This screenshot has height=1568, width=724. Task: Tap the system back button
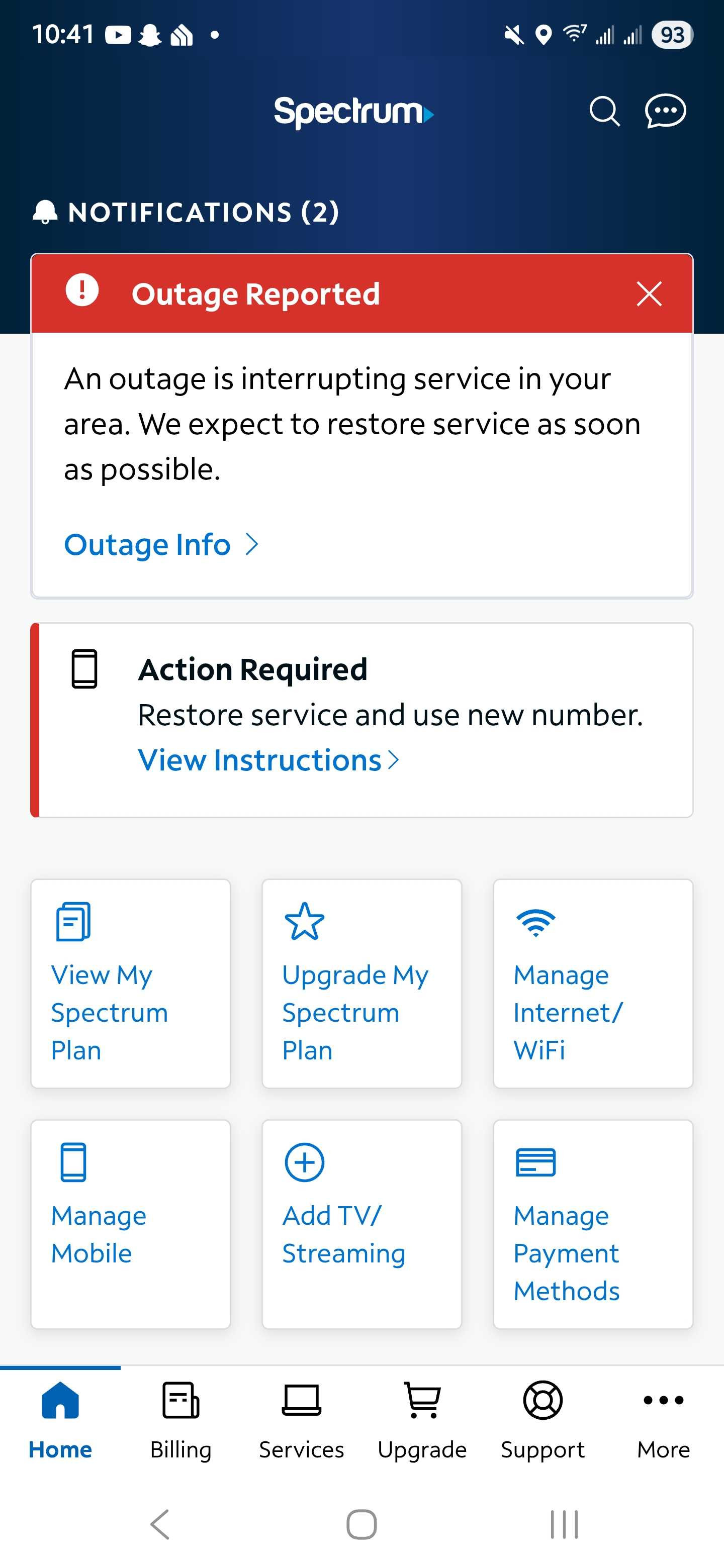(159, 1524)
